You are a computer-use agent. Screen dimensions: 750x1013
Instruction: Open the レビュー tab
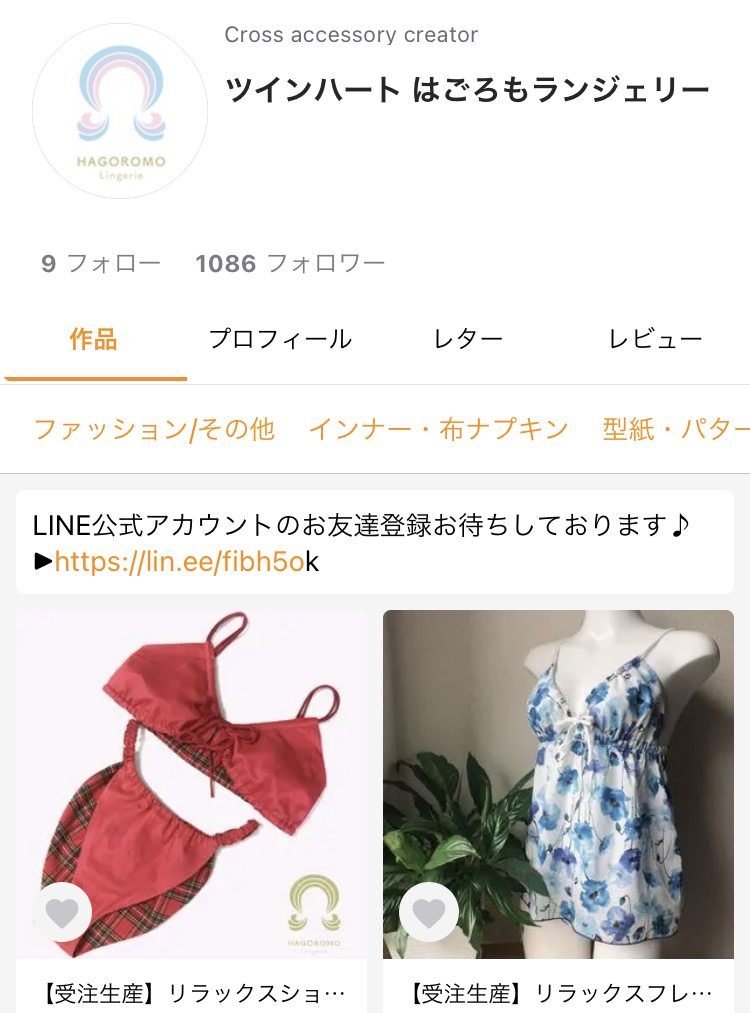tap(655, 340)
